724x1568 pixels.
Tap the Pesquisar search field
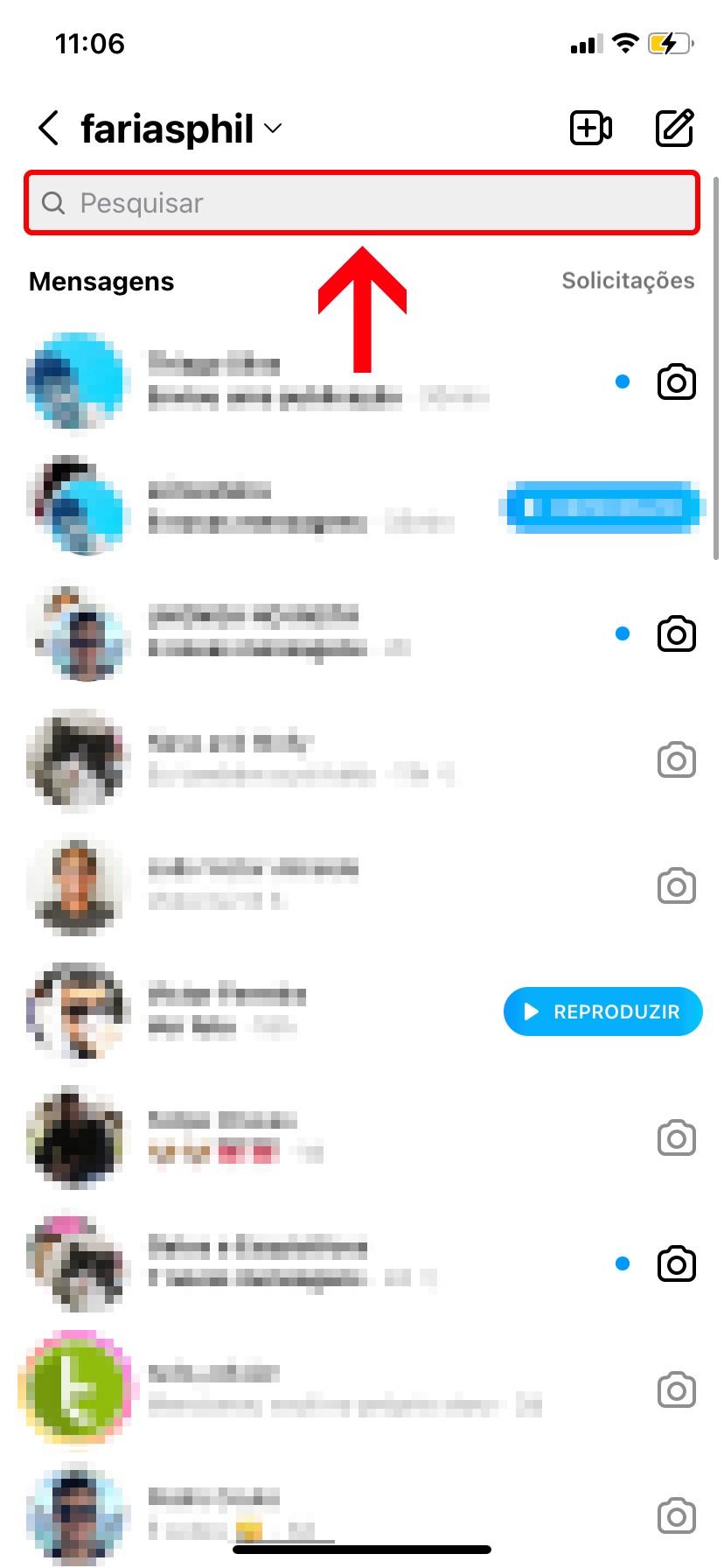[362, 203]
